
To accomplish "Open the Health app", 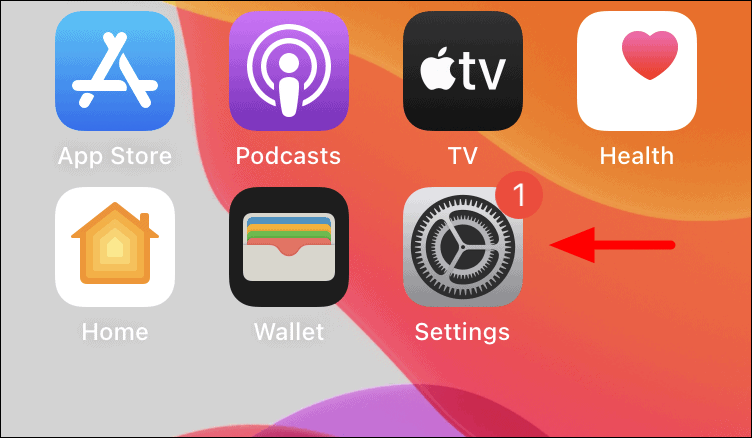I will click(x=636, y=73).
